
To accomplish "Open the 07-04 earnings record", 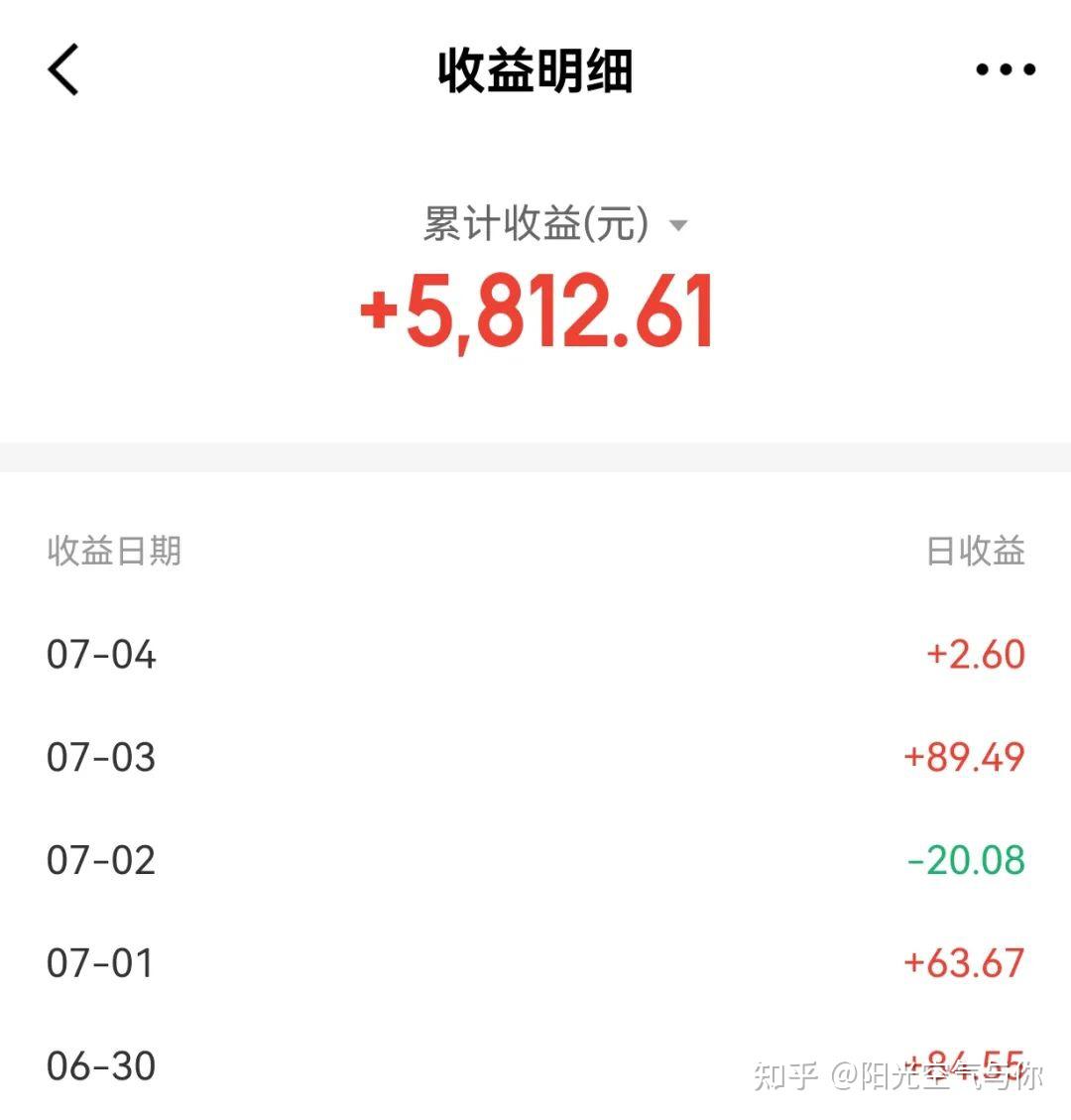I will 101,654.
